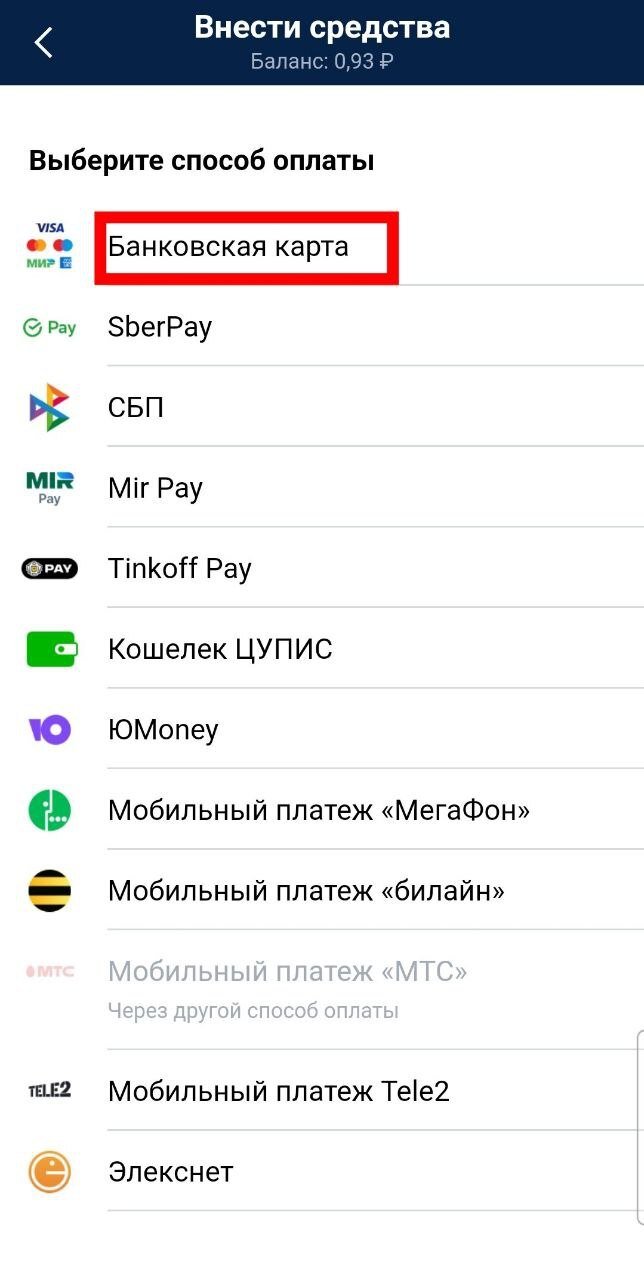
Task: Choose ЮMoney wallet
Action: (163, 730)
